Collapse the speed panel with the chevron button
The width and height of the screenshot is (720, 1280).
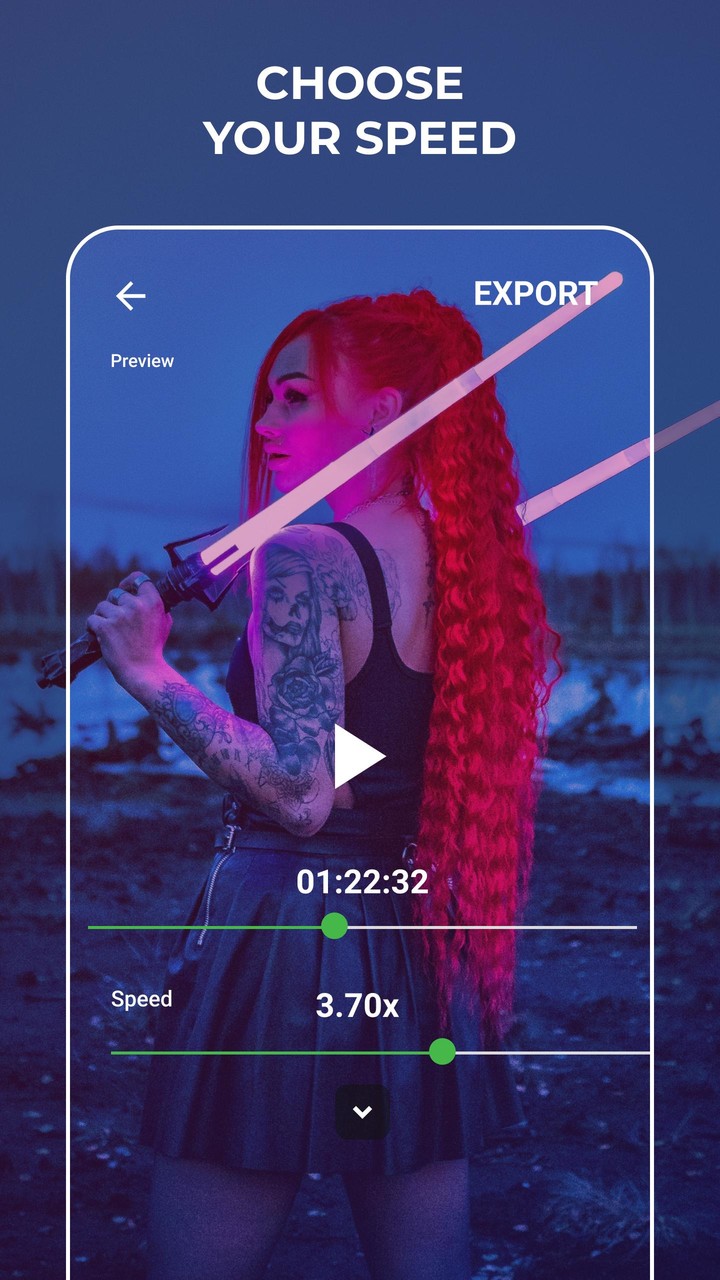click(x=360, y=1110)
